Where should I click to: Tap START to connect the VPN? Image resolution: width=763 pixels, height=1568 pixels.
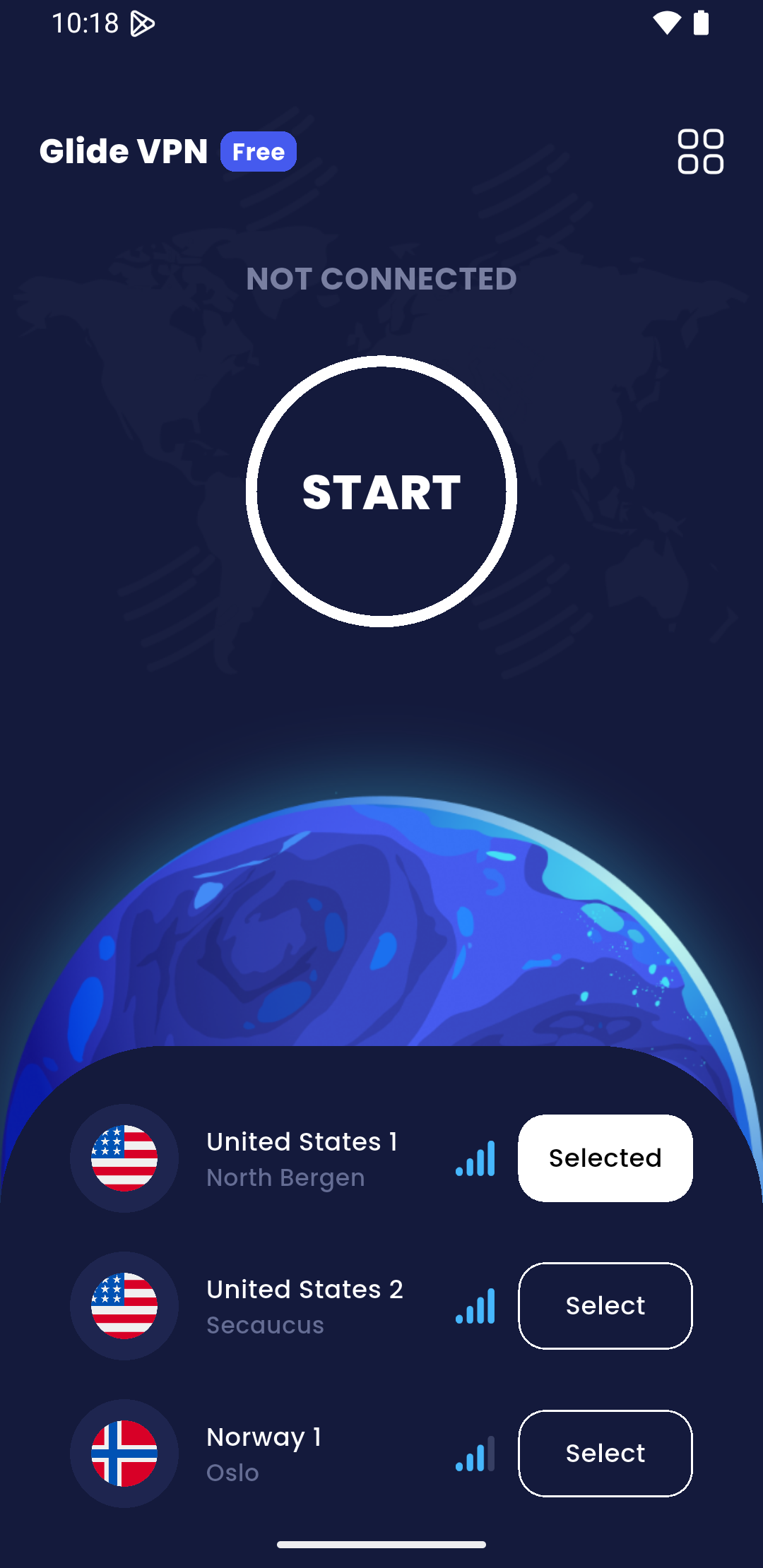pyautogui.click(x=381, y=492)
